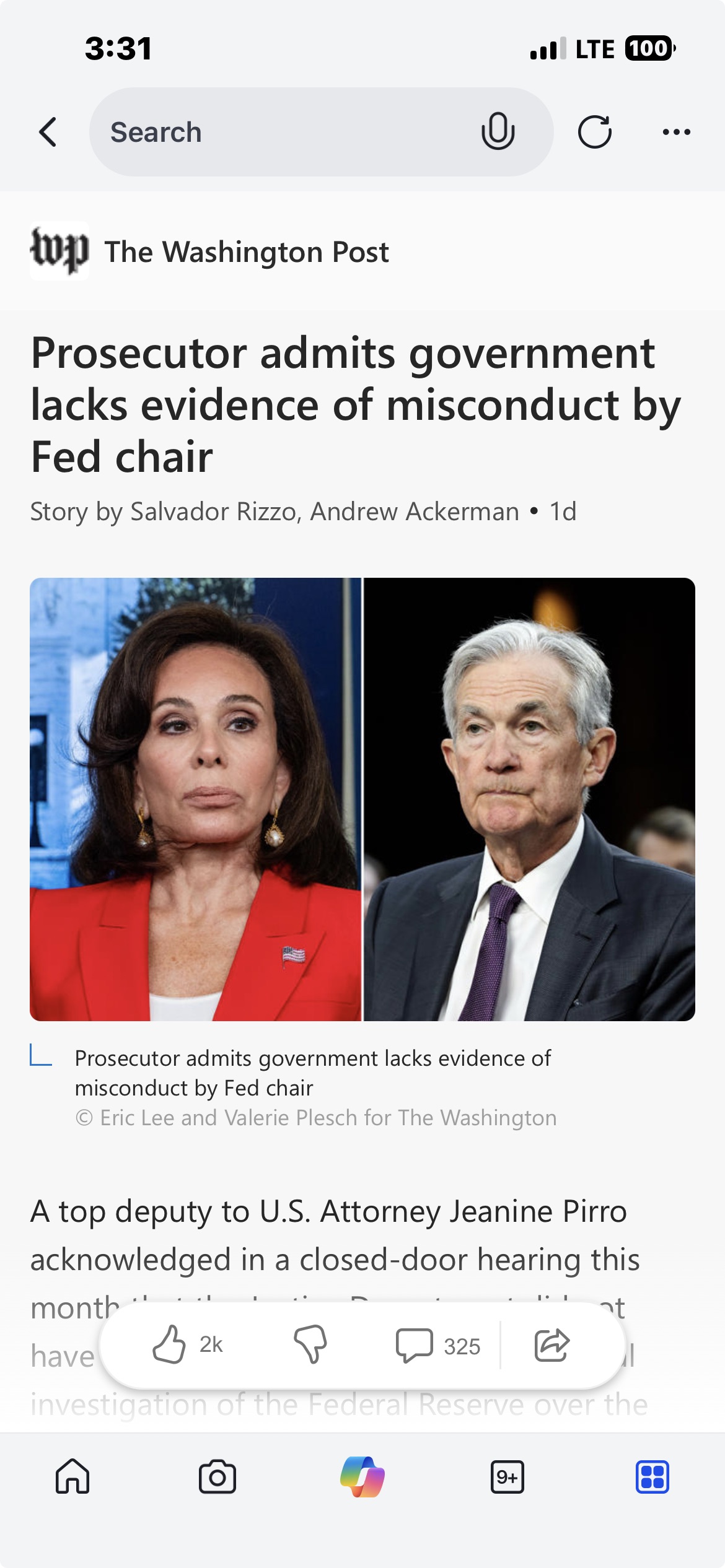
Task: Tap the Search field
Action: coord(279,132)
